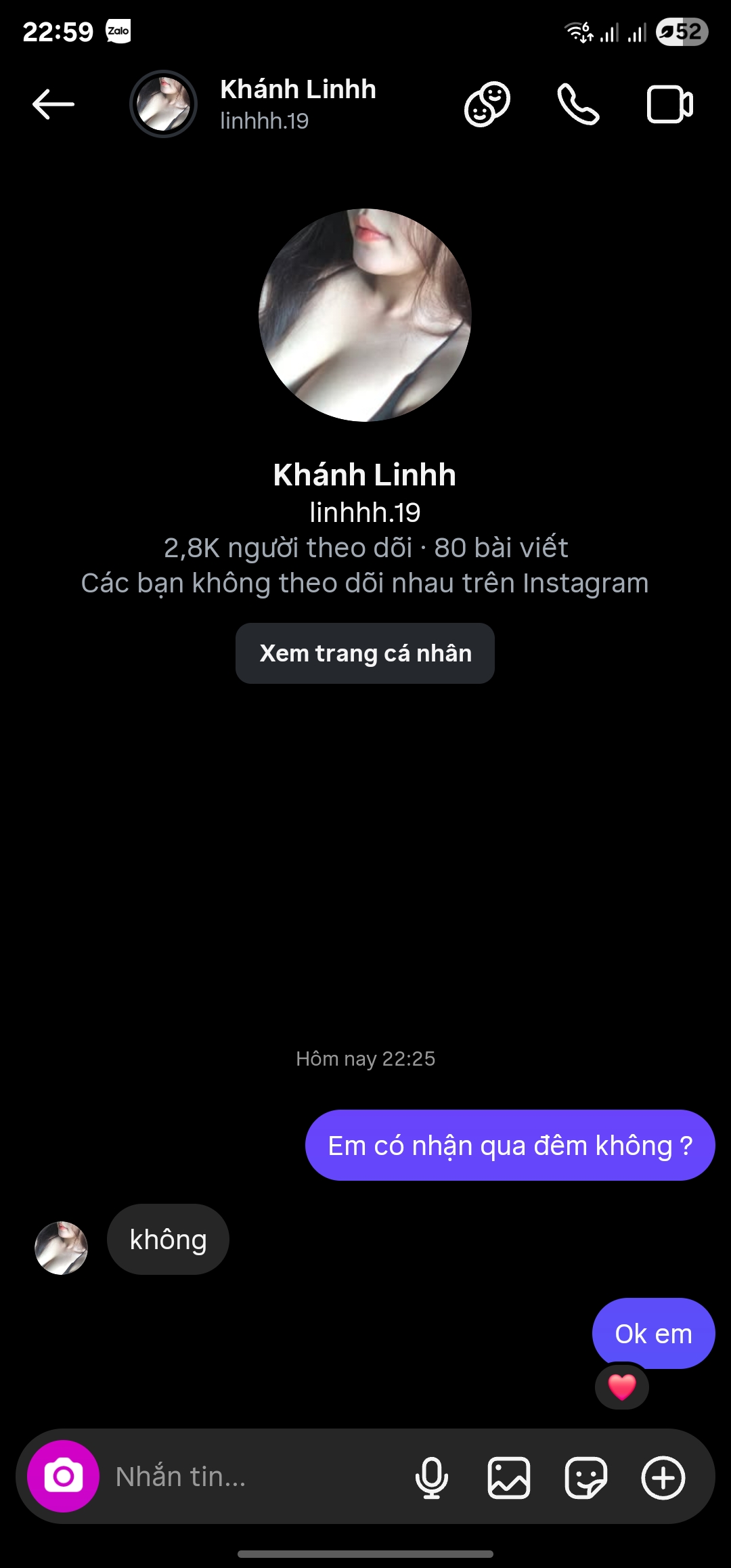Record a voice message with the microphone
731x1568 pixels.
tap(431, 1477)
